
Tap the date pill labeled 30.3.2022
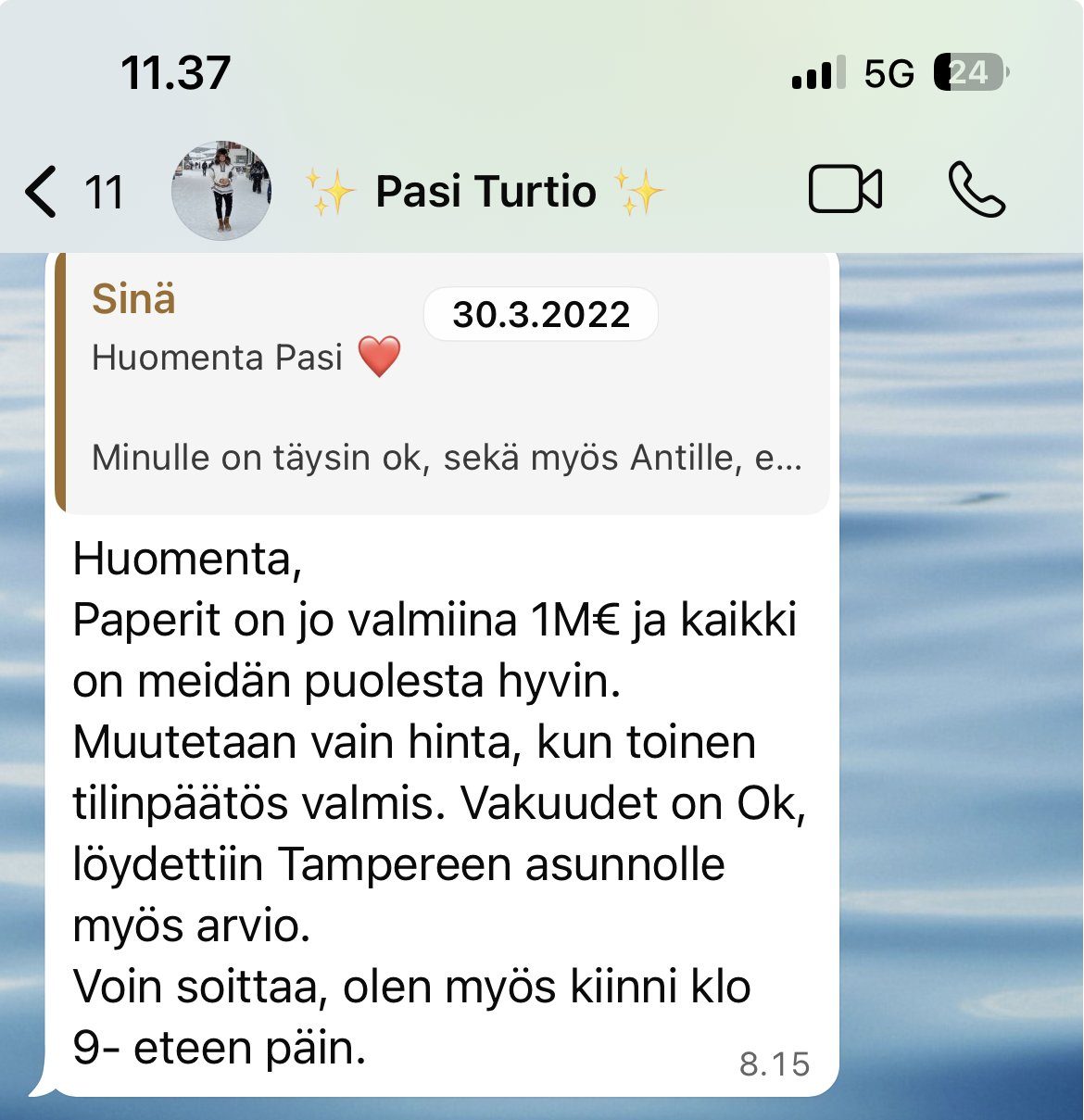tap(541, 314)
